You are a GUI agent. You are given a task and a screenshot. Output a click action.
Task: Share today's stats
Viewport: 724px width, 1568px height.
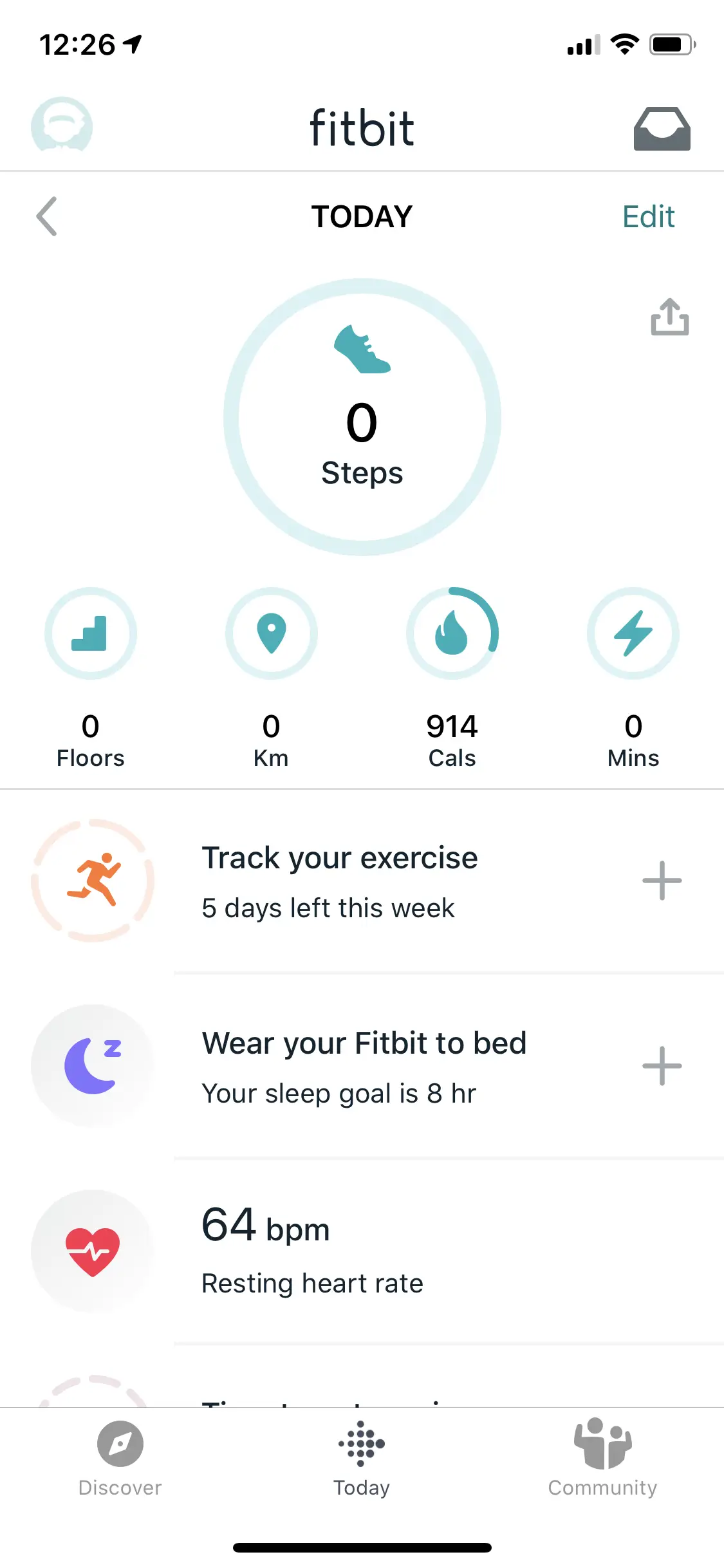669,317
